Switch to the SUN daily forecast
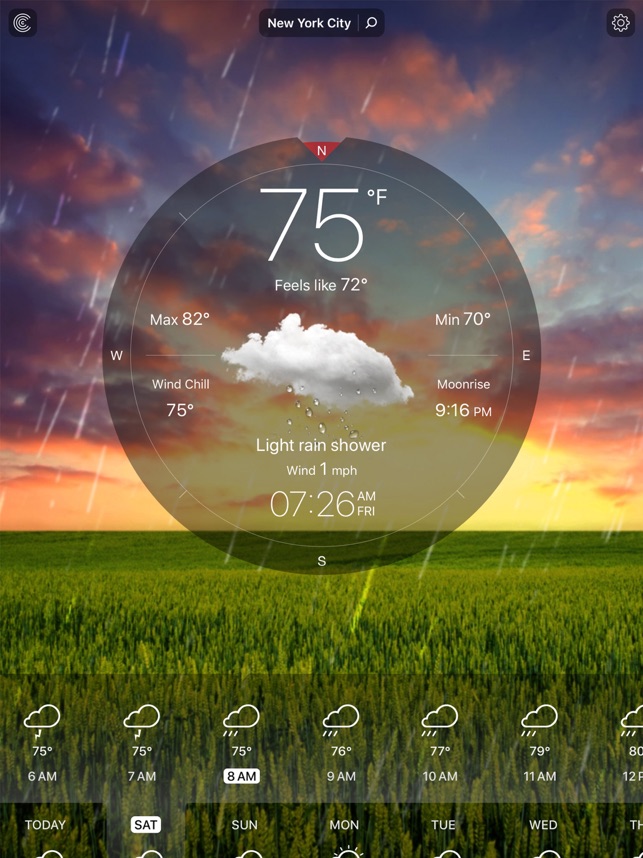This screenshot has width=643, height=858. [x=245, y=826]
